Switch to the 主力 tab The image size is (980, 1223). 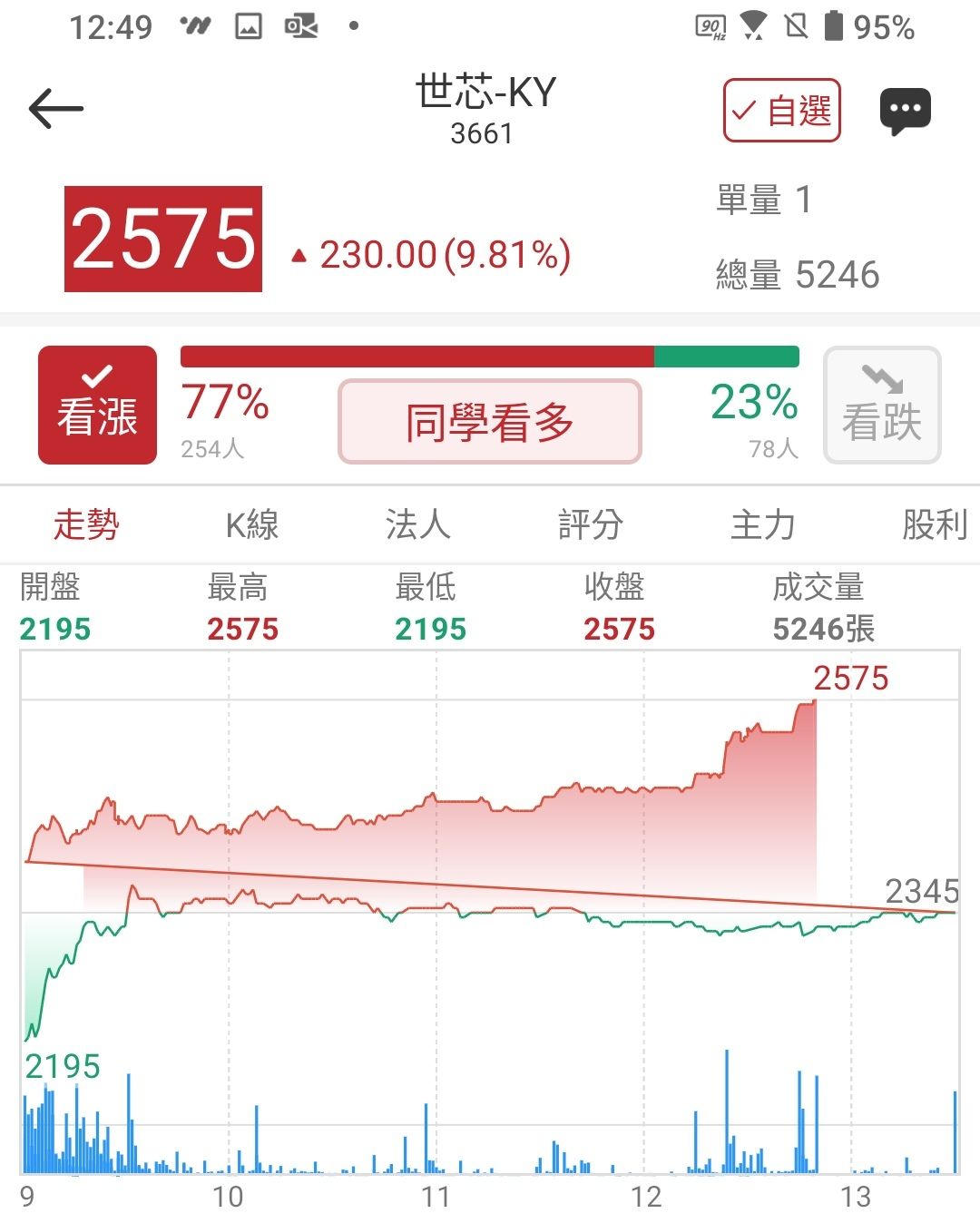click(x=762, y=524)
